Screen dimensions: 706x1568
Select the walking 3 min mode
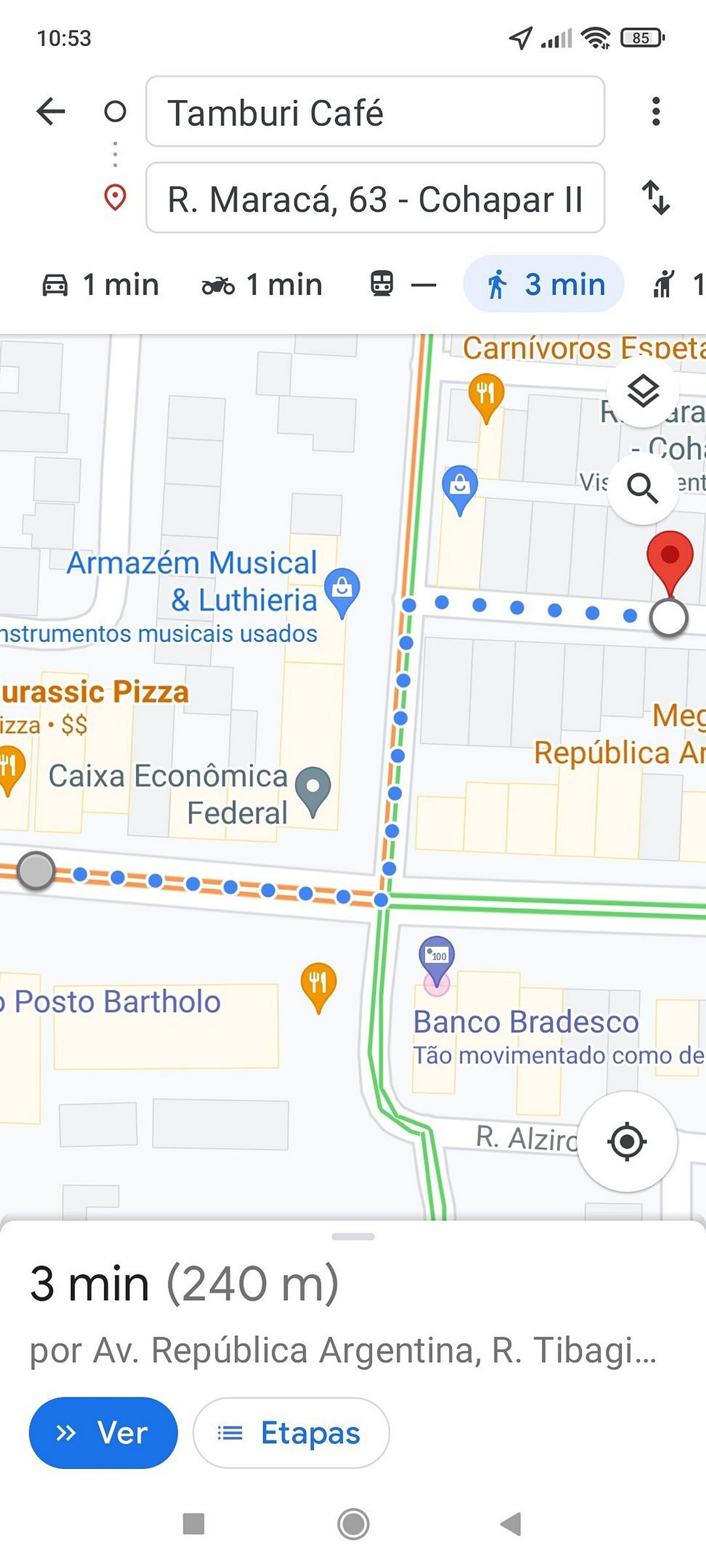click(x=544, y=285)
